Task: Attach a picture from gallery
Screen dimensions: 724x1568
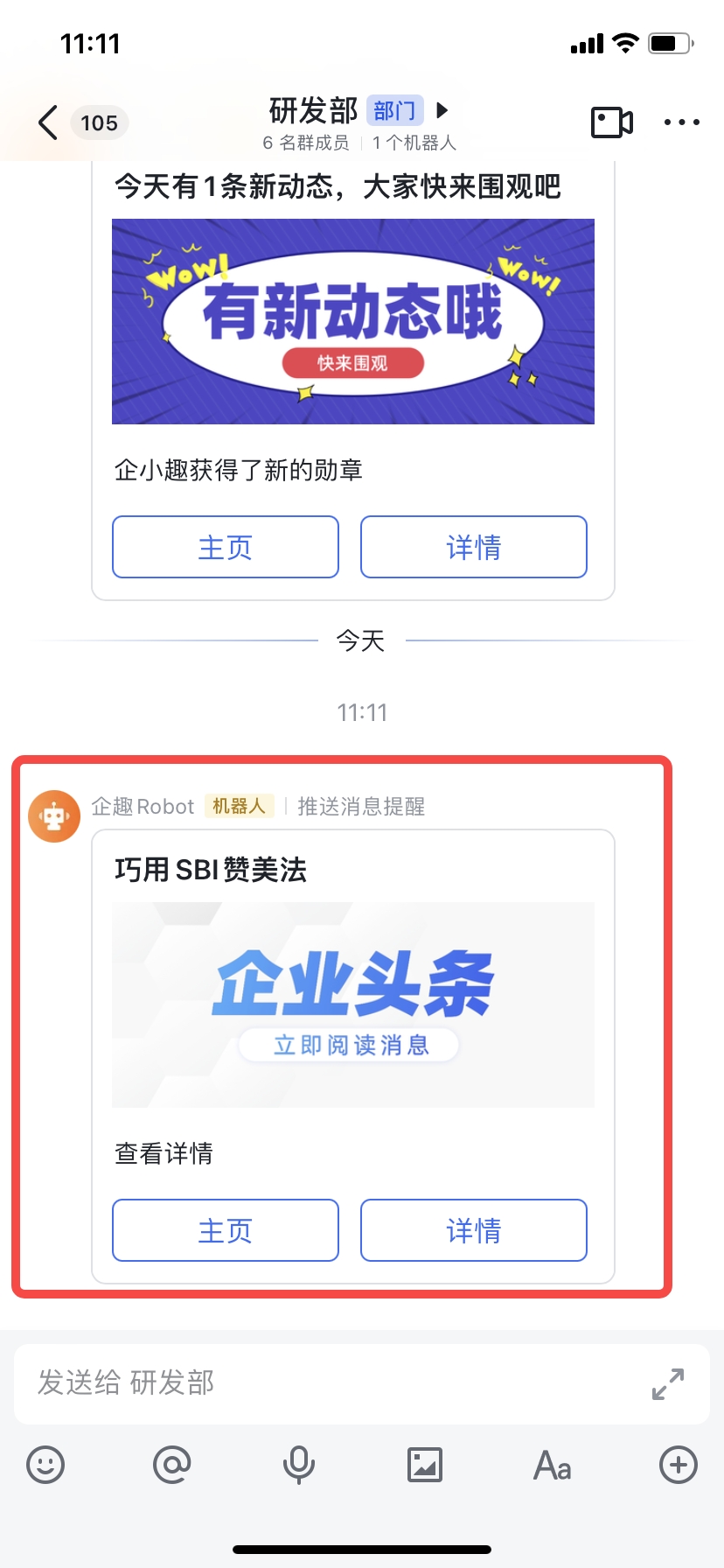Action: [425, 1464]
